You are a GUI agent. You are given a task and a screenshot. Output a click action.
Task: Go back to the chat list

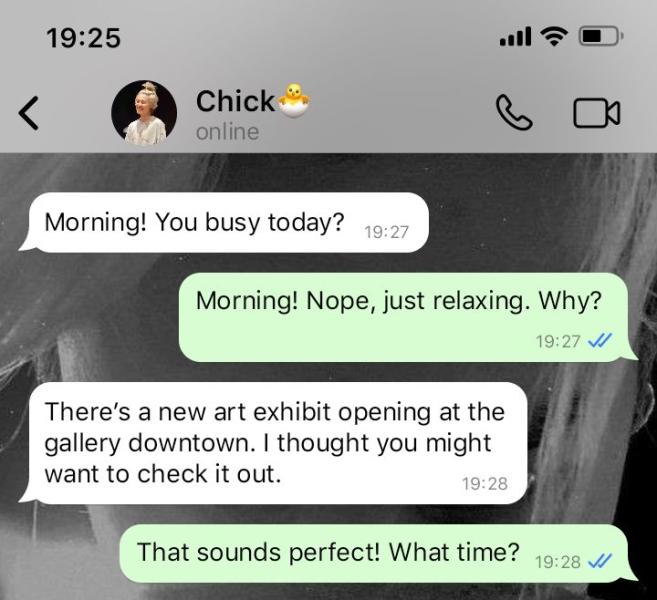point(30,113)
